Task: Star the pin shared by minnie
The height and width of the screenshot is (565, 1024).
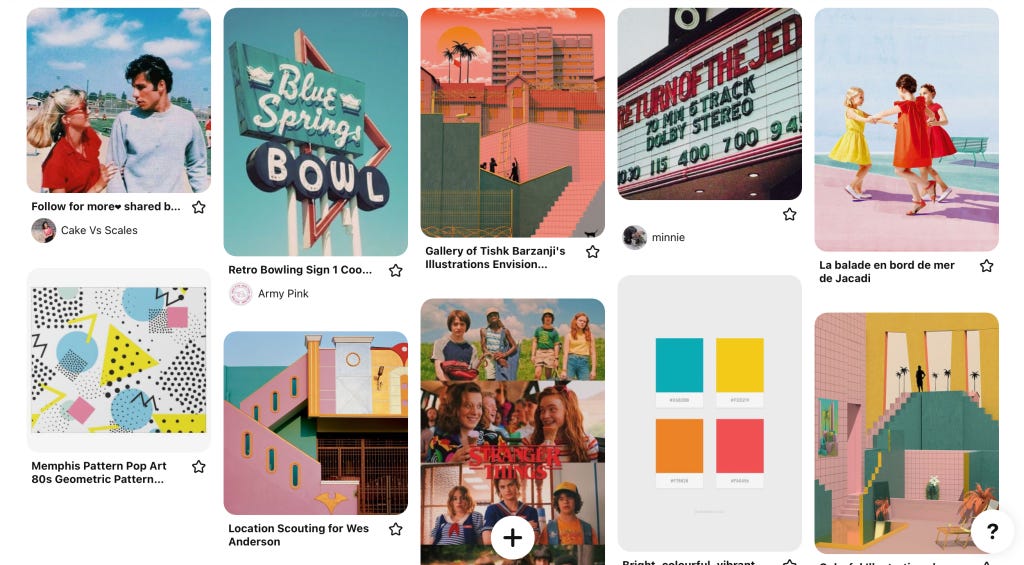Action: click(790, 214)
